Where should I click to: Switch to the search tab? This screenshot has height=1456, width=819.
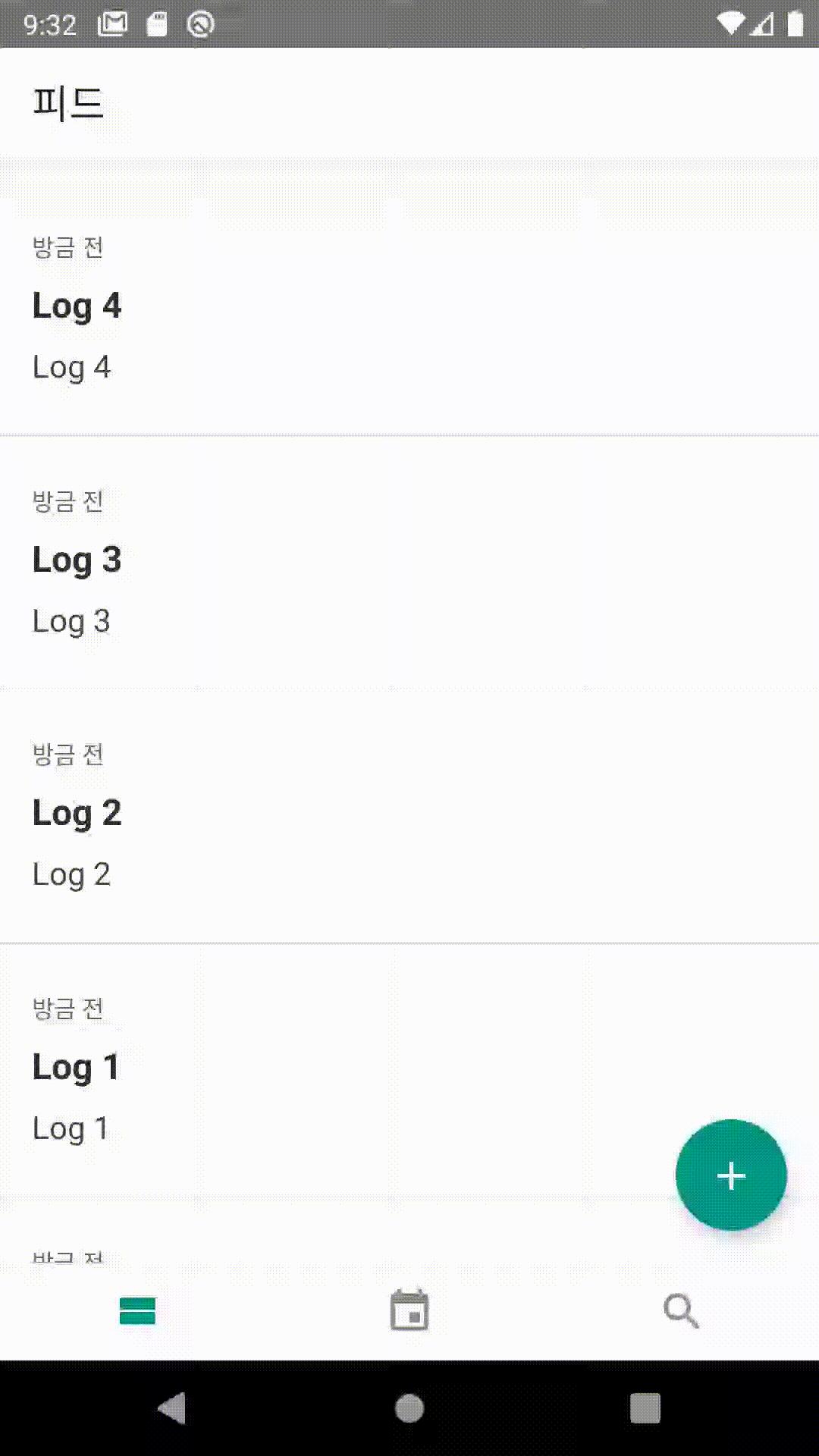pyautogui.click(x=681, y=1310)
